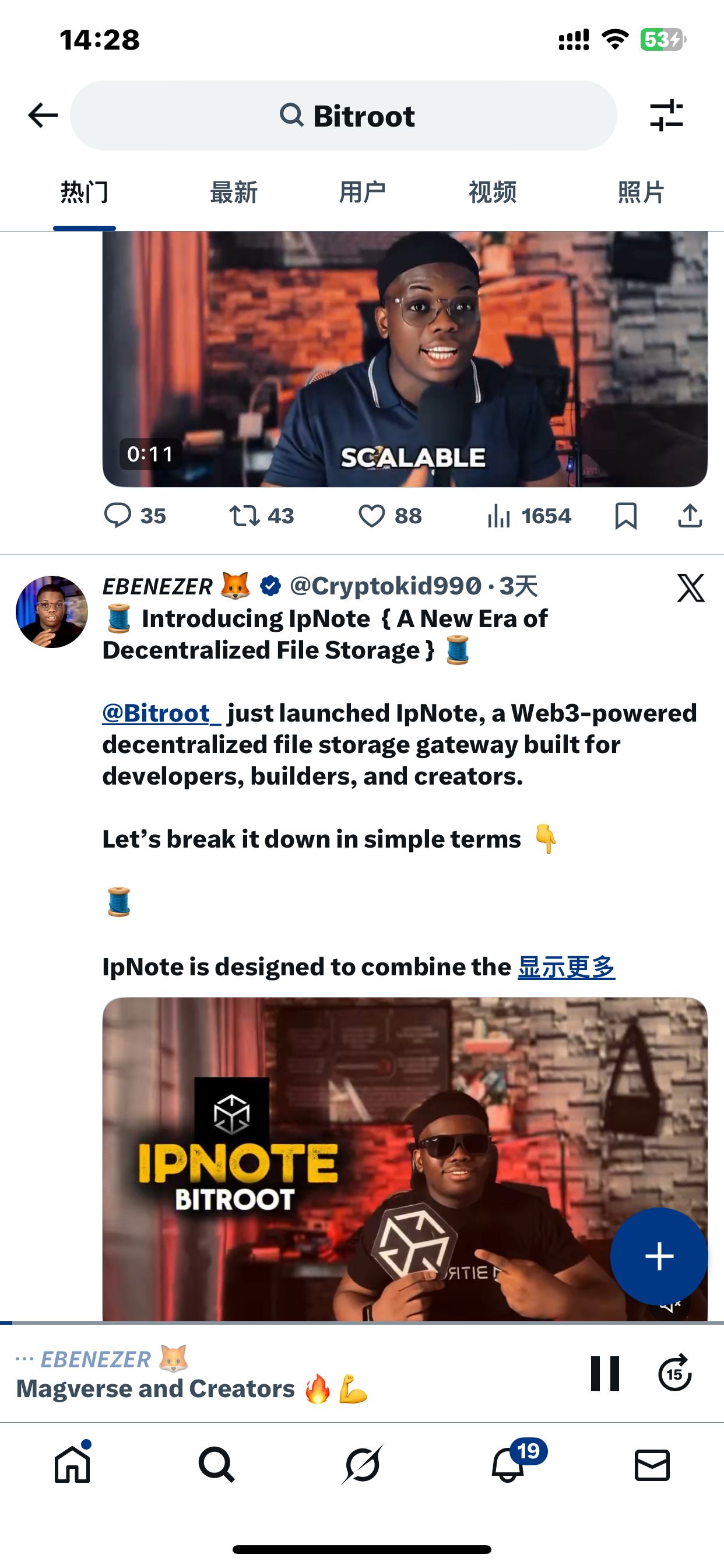Open the notifications bell tab
Image resolution: width=724 pixels, height=1568 pixels.
508,1465
